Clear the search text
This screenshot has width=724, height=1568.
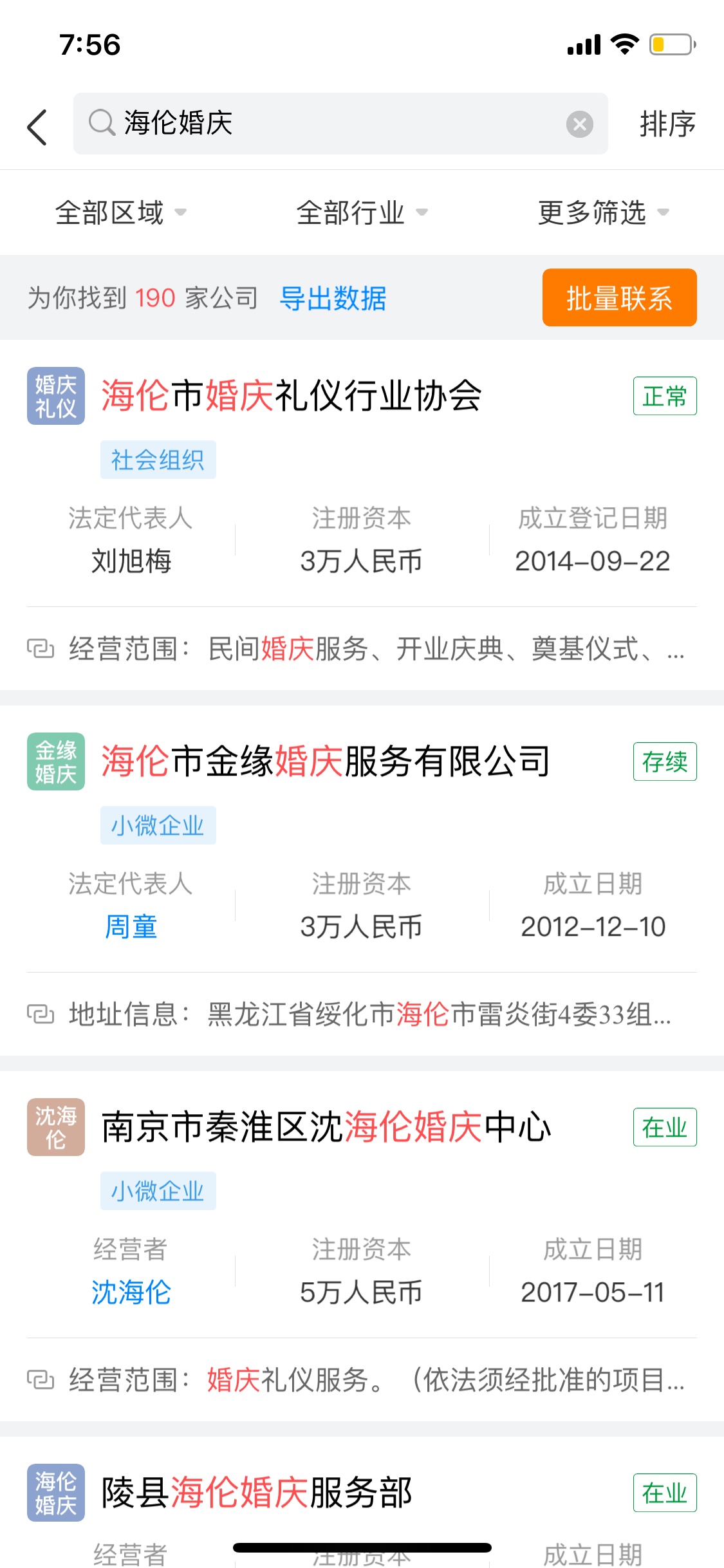coord(579,124)
